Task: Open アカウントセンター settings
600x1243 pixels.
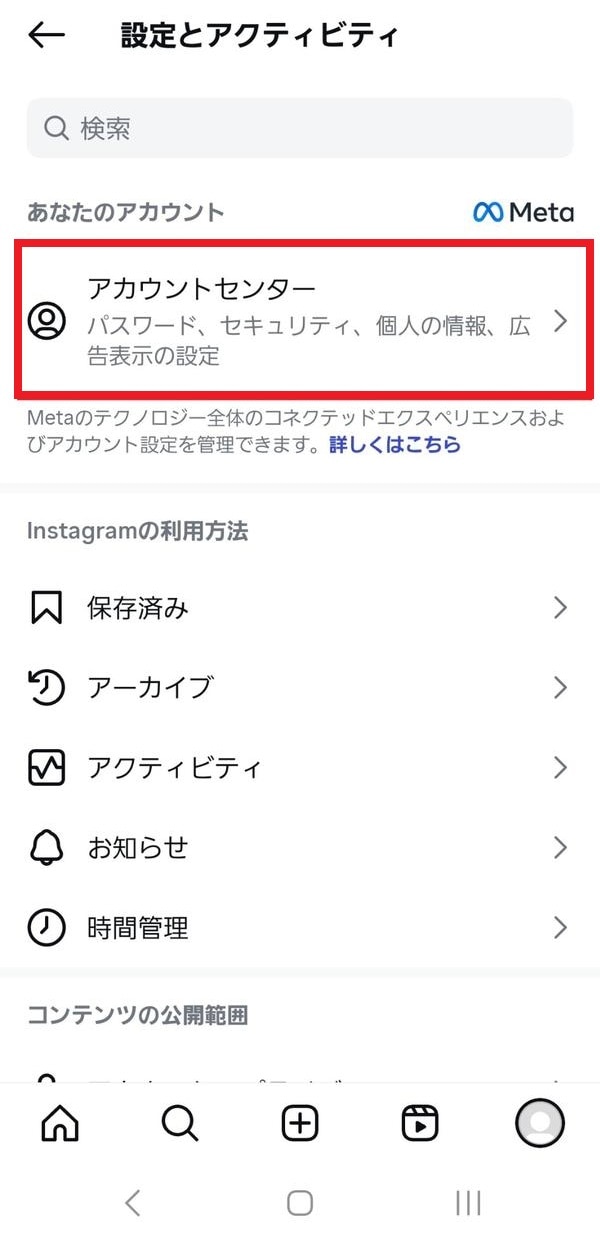Action: pyautogui.click(x=300, y=319)
